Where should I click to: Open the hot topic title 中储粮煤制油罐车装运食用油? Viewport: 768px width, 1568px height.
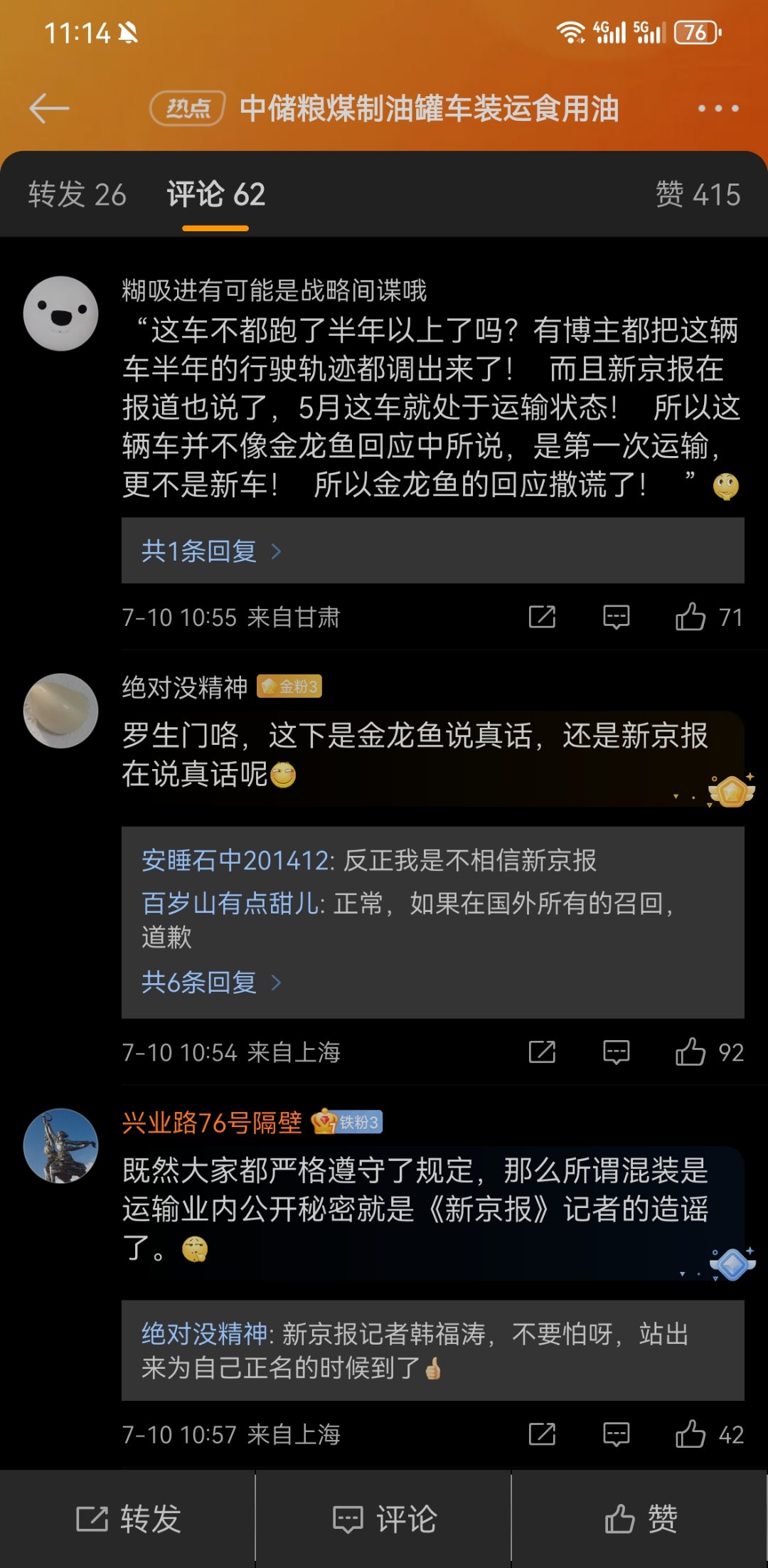tap(429, 109)
